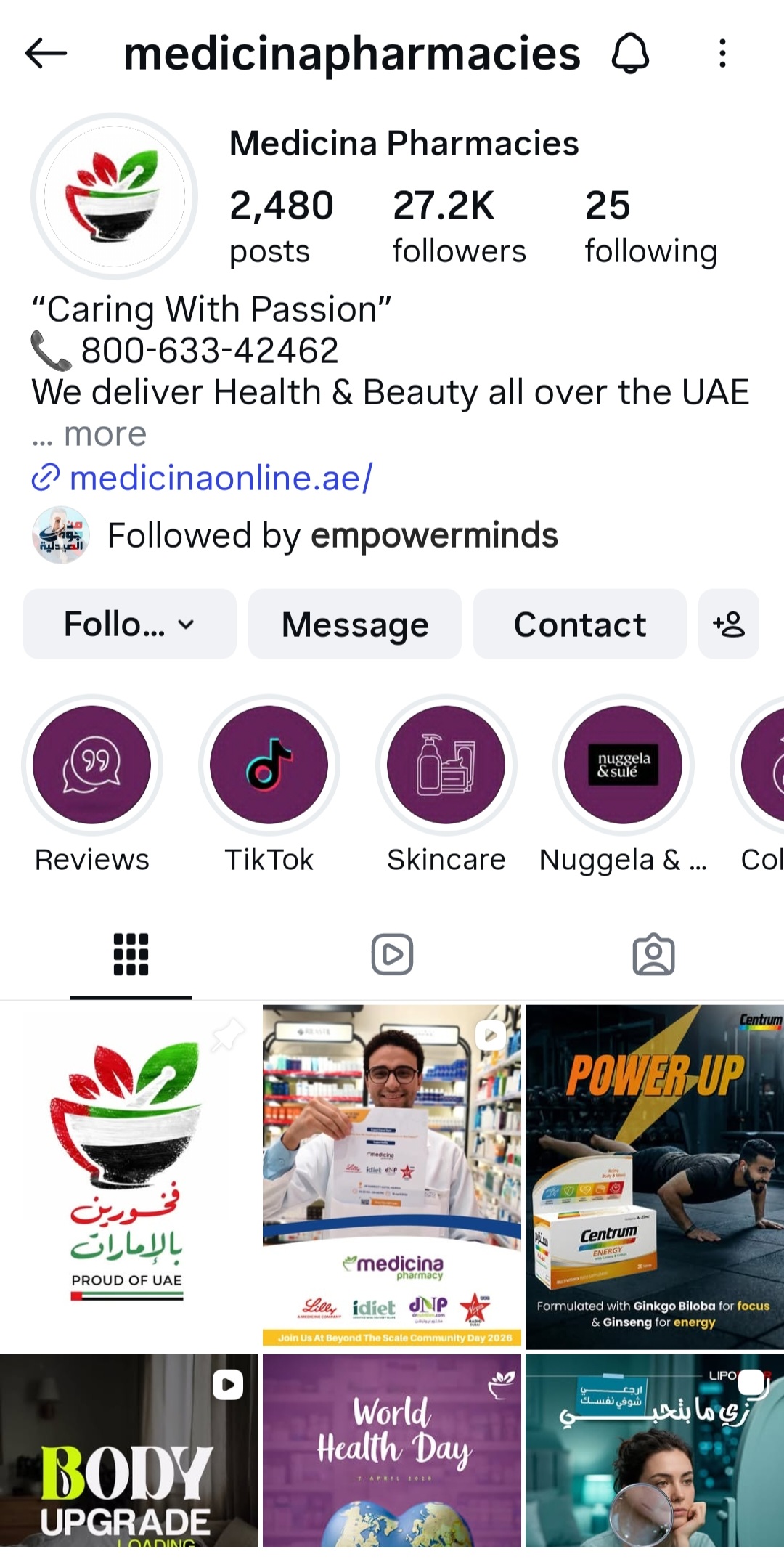Switch to the tagged photos tab
This screenshot has width=784, height=1562.
[x=653, y=954]
